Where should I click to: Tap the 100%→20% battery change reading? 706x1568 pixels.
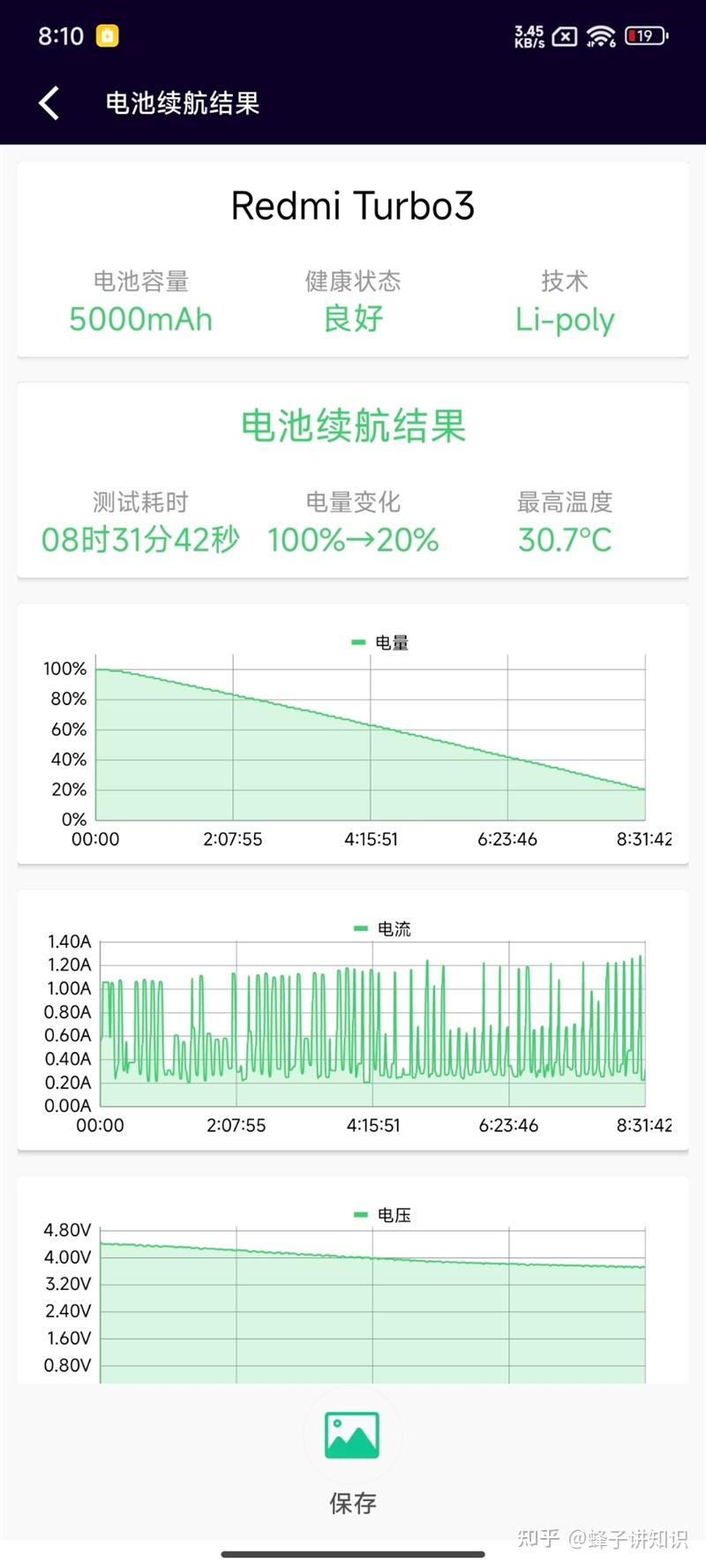pos(351,538)
